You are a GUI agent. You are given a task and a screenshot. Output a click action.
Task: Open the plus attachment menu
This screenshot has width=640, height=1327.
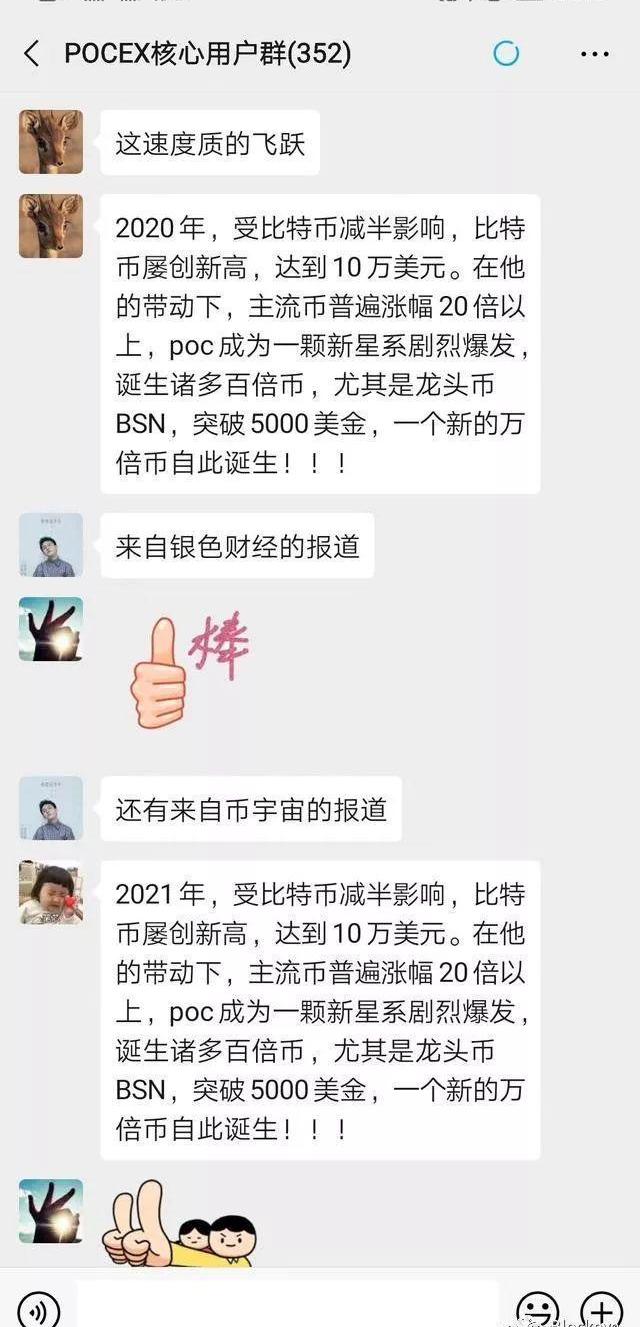(x=601, y=1308)
